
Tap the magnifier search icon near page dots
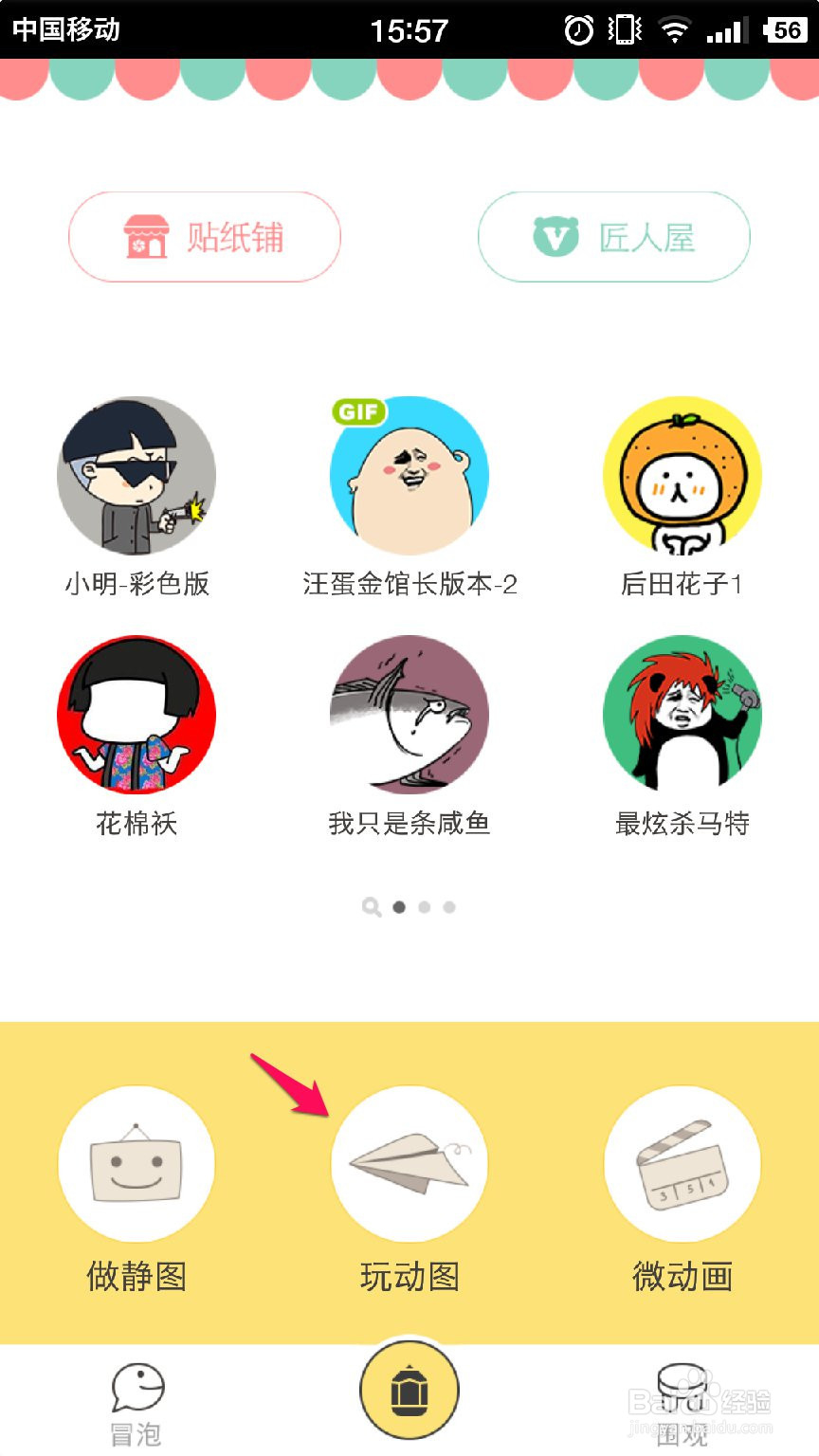tap(372, 906)
